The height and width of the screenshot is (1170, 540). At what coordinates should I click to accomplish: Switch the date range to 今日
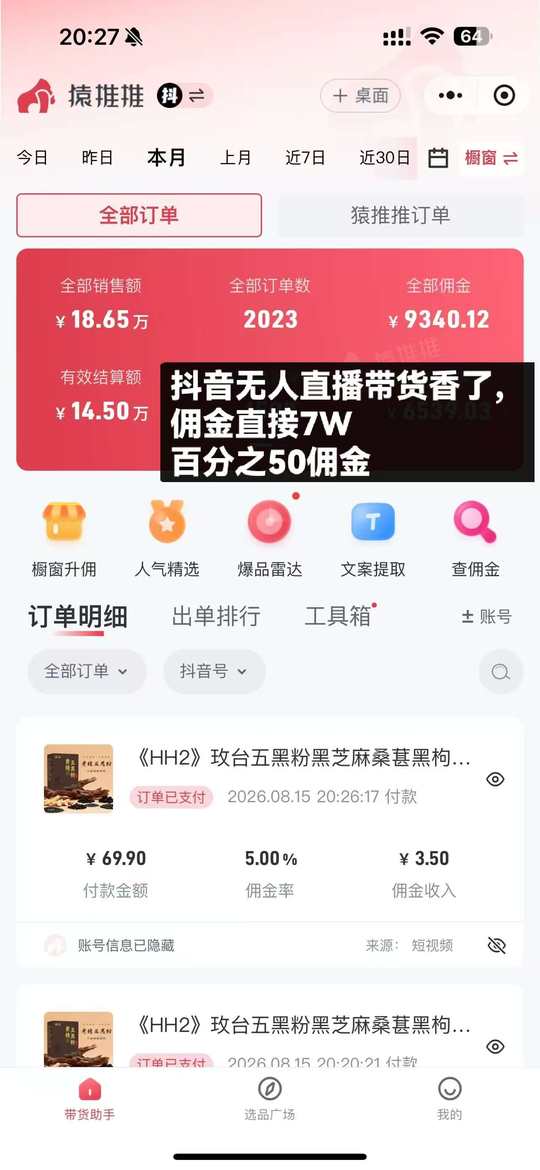point(32,158)
